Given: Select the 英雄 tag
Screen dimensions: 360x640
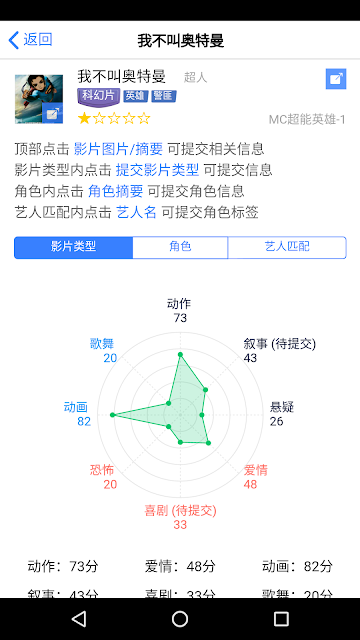Looking at the screenshot, I should [136, 96].
